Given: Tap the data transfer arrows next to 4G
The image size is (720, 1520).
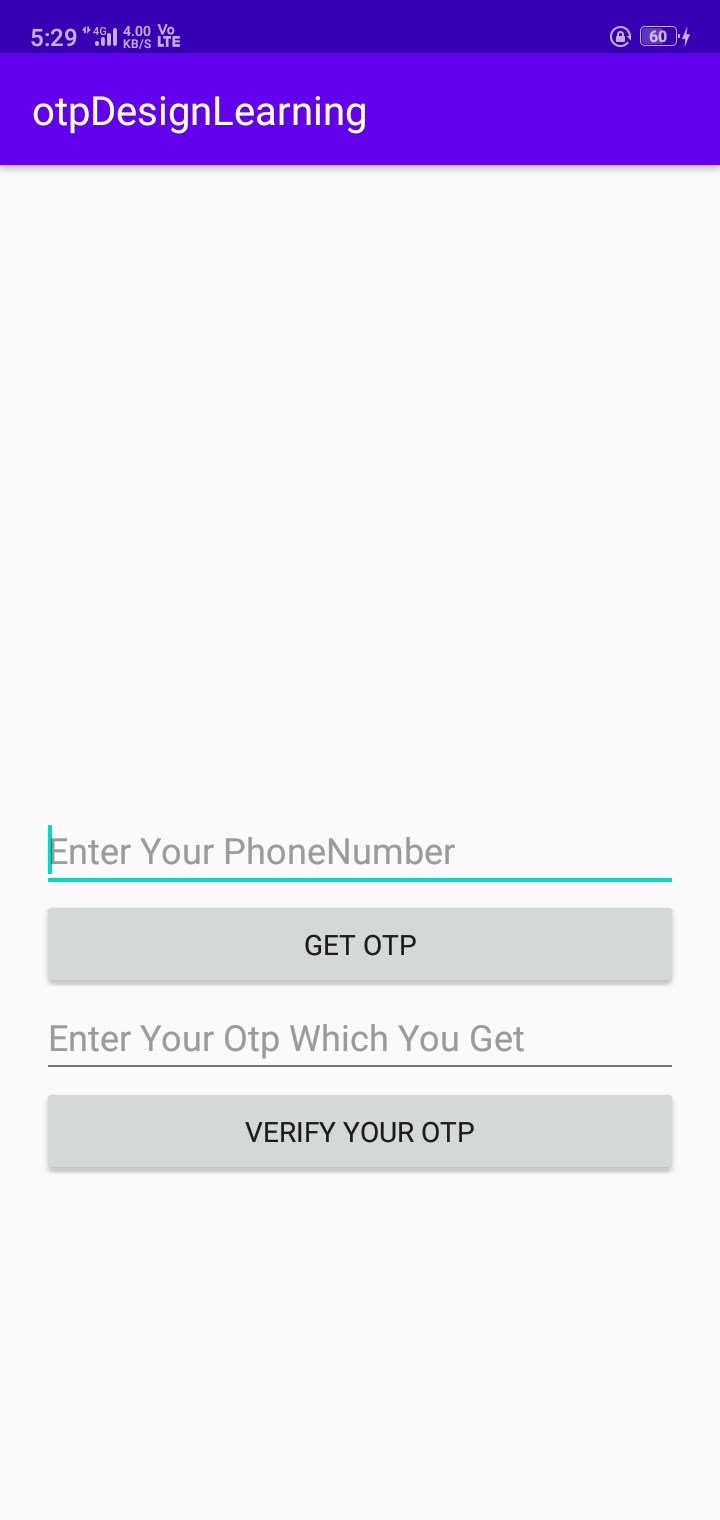Looking at the screenshot, I should [87, 32].
